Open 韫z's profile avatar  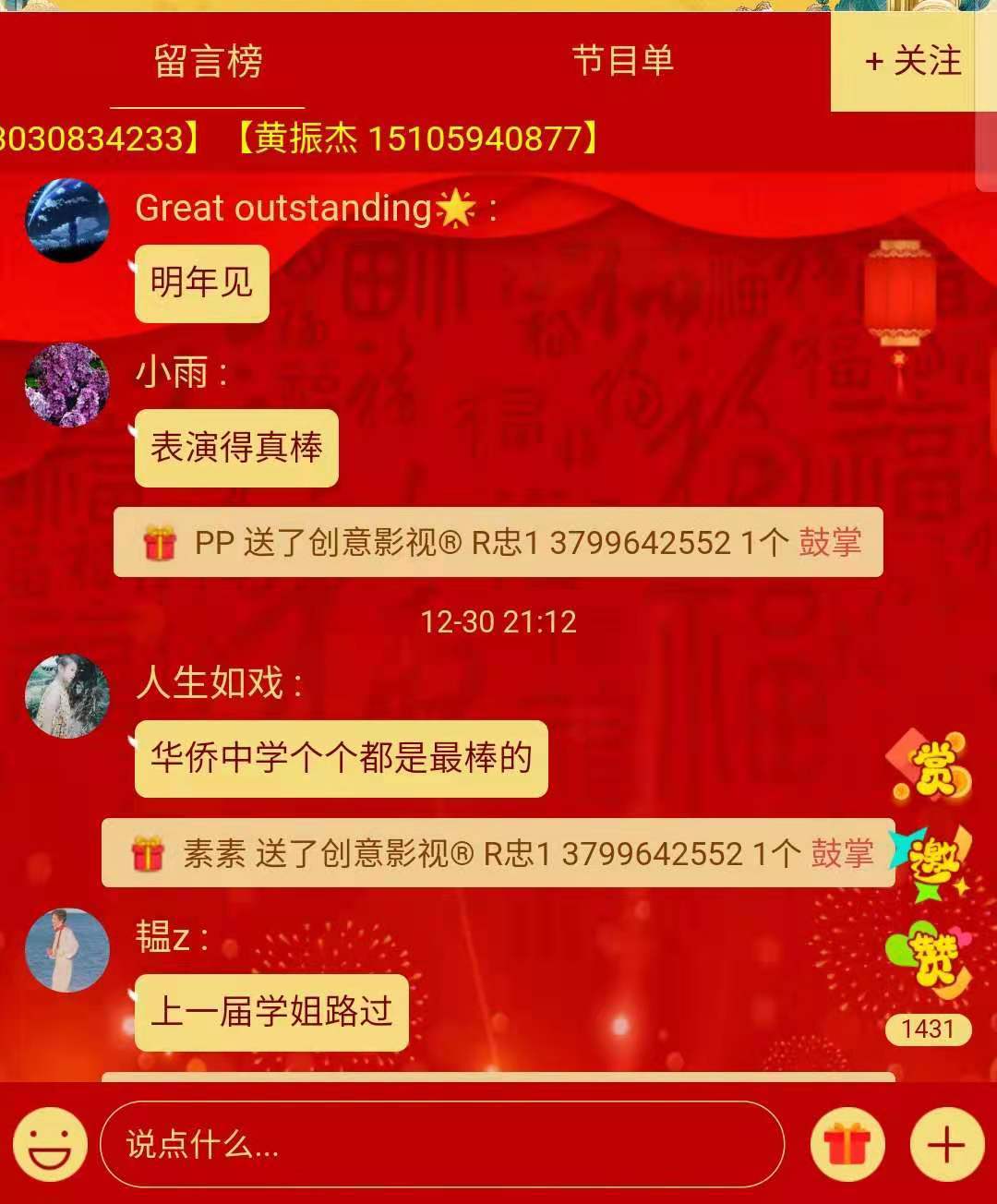67,950
